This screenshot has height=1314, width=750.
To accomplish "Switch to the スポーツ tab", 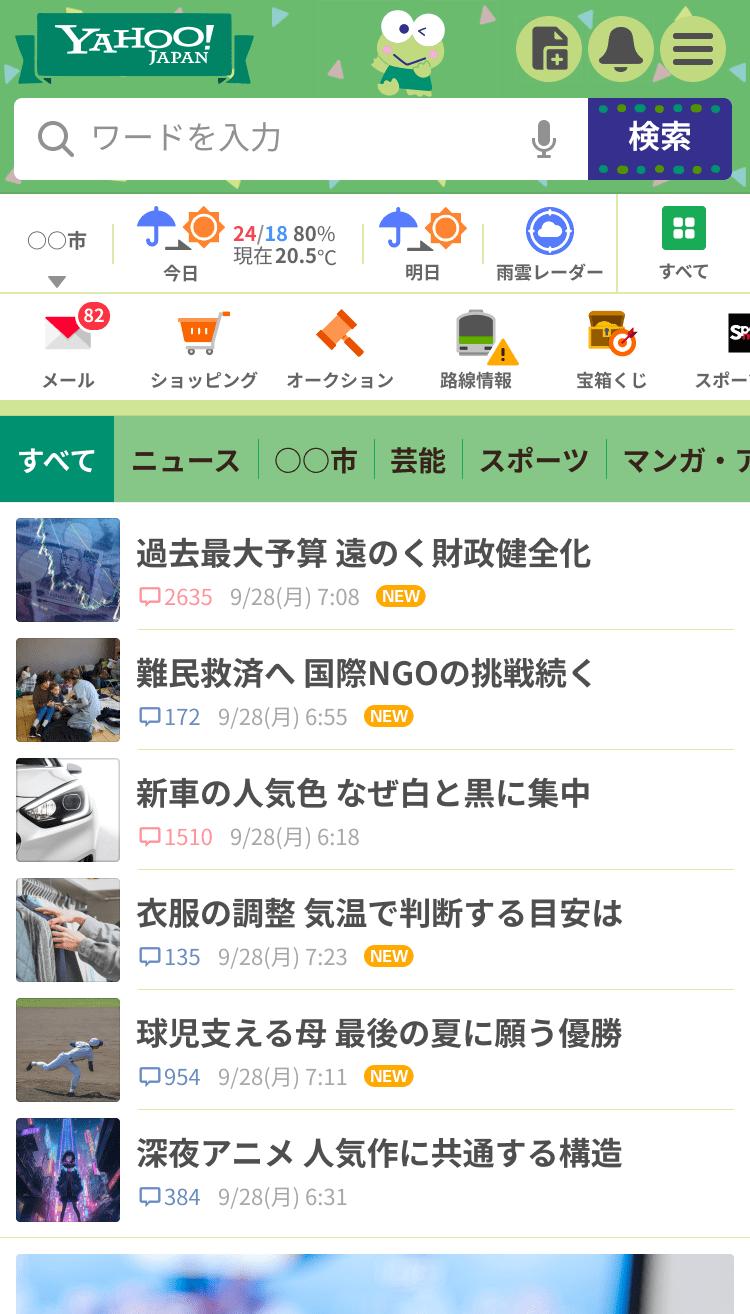I will (x=534, y=460).
